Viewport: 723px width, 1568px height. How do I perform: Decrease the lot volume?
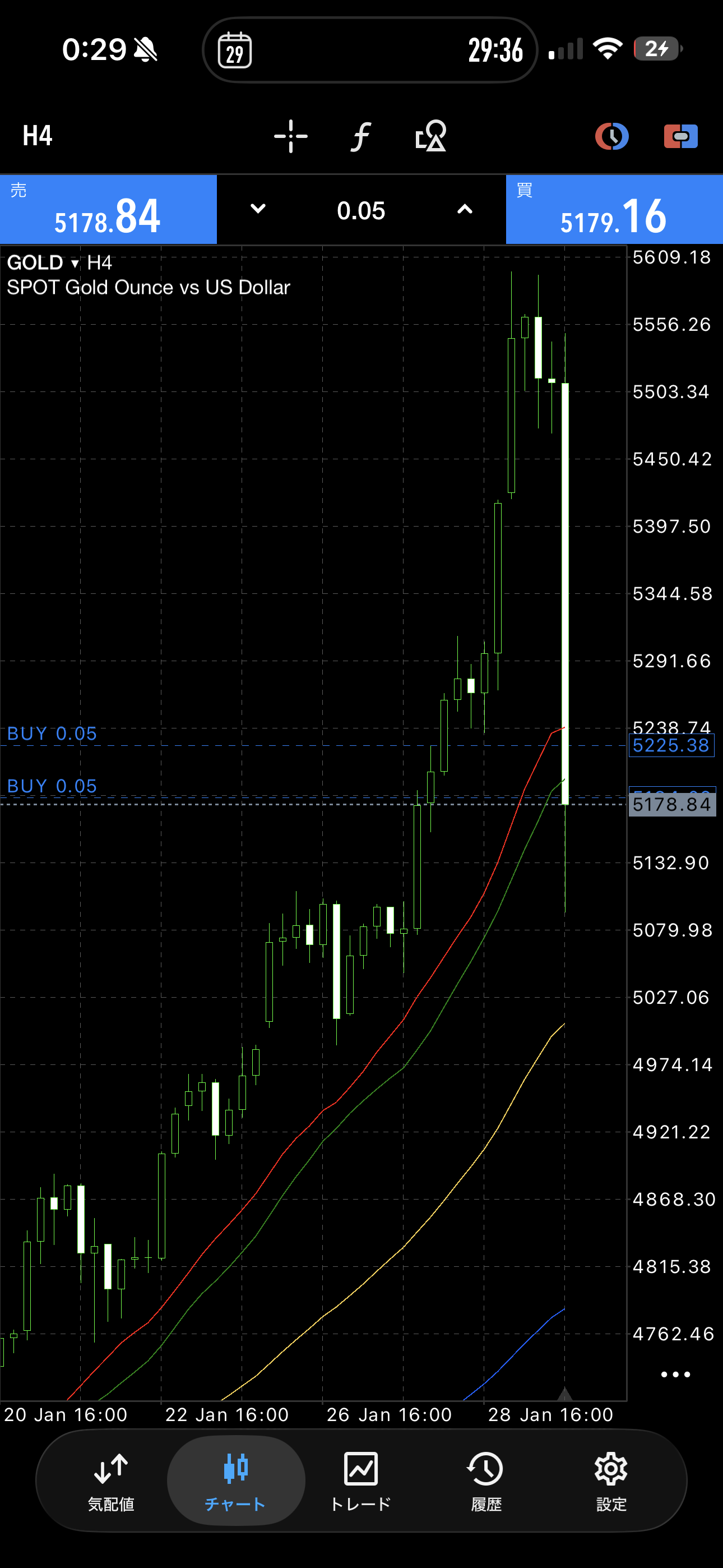[x=258, y=209]
